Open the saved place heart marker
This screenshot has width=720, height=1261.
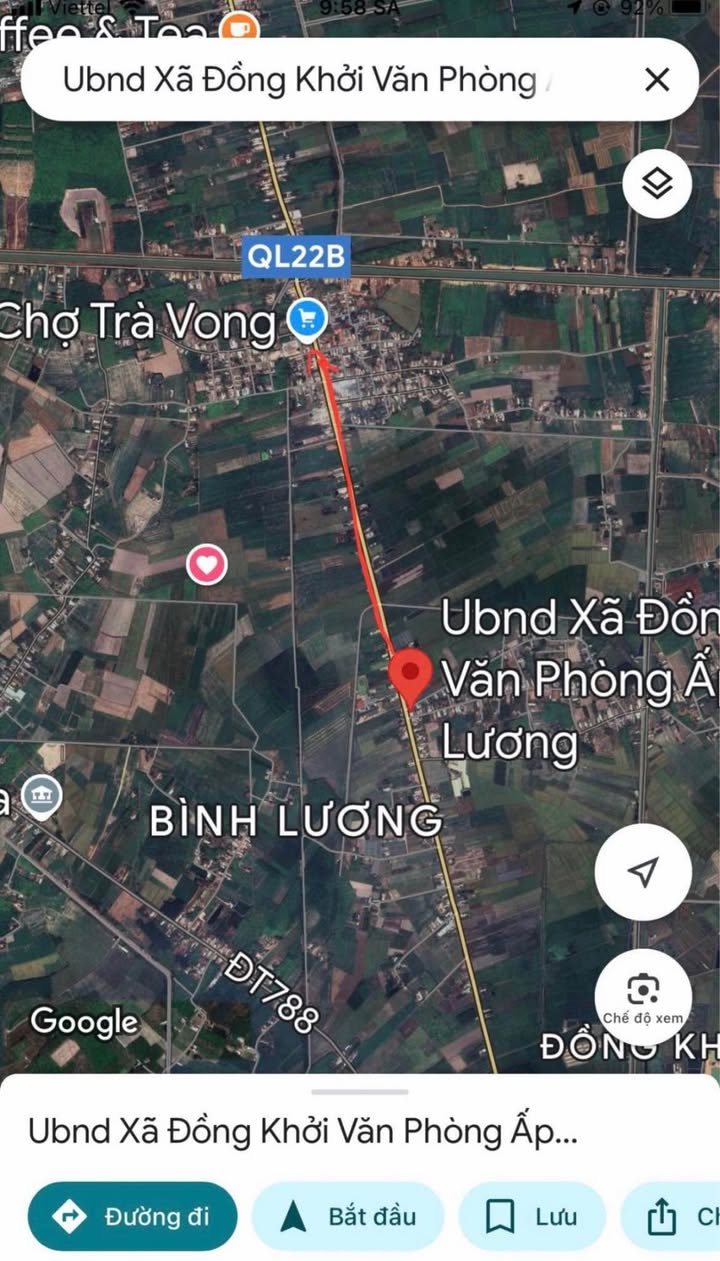[207, 565]
